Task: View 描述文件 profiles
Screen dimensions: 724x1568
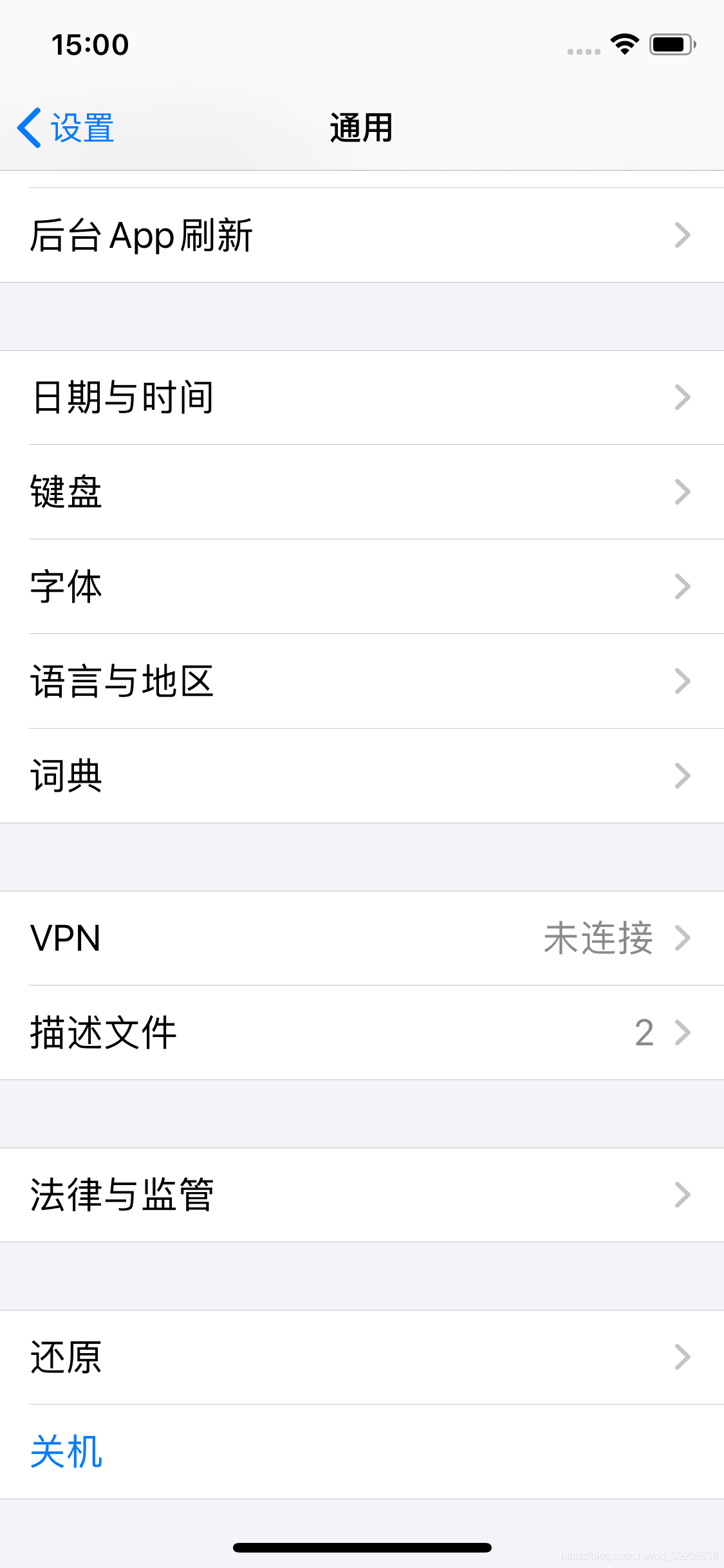Action: tap(362, 1032)
